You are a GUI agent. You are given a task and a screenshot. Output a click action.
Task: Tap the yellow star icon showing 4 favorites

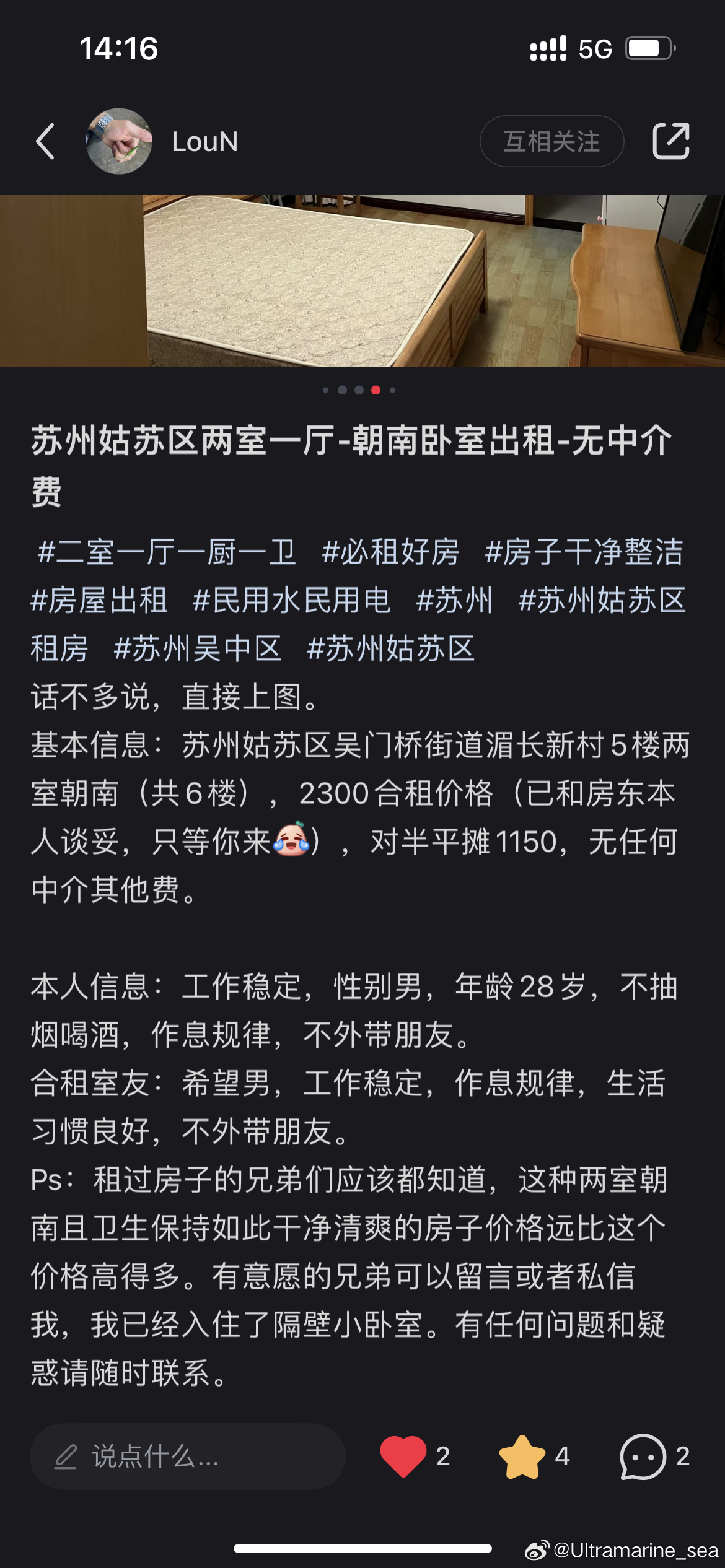523,1457
